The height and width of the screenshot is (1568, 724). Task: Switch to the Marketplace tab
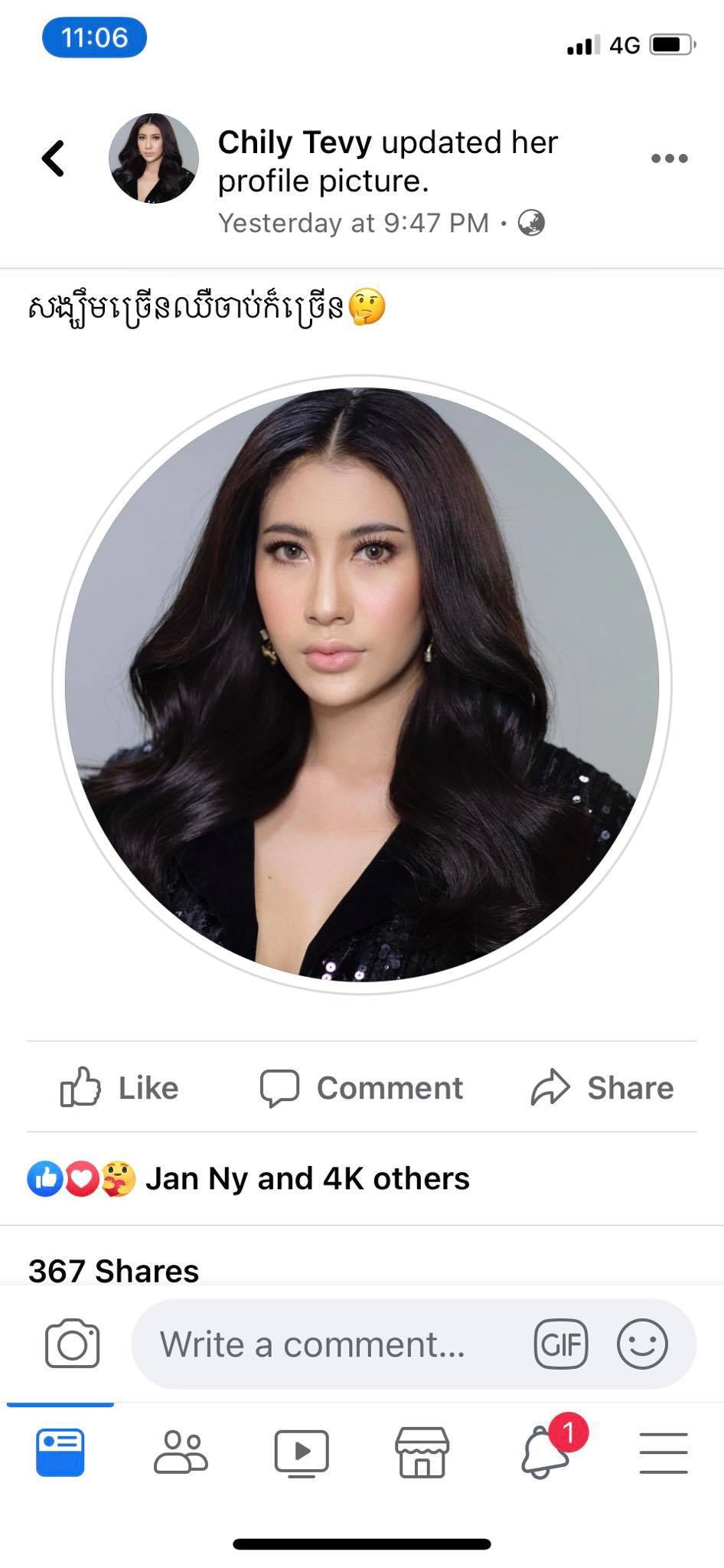422,1452
